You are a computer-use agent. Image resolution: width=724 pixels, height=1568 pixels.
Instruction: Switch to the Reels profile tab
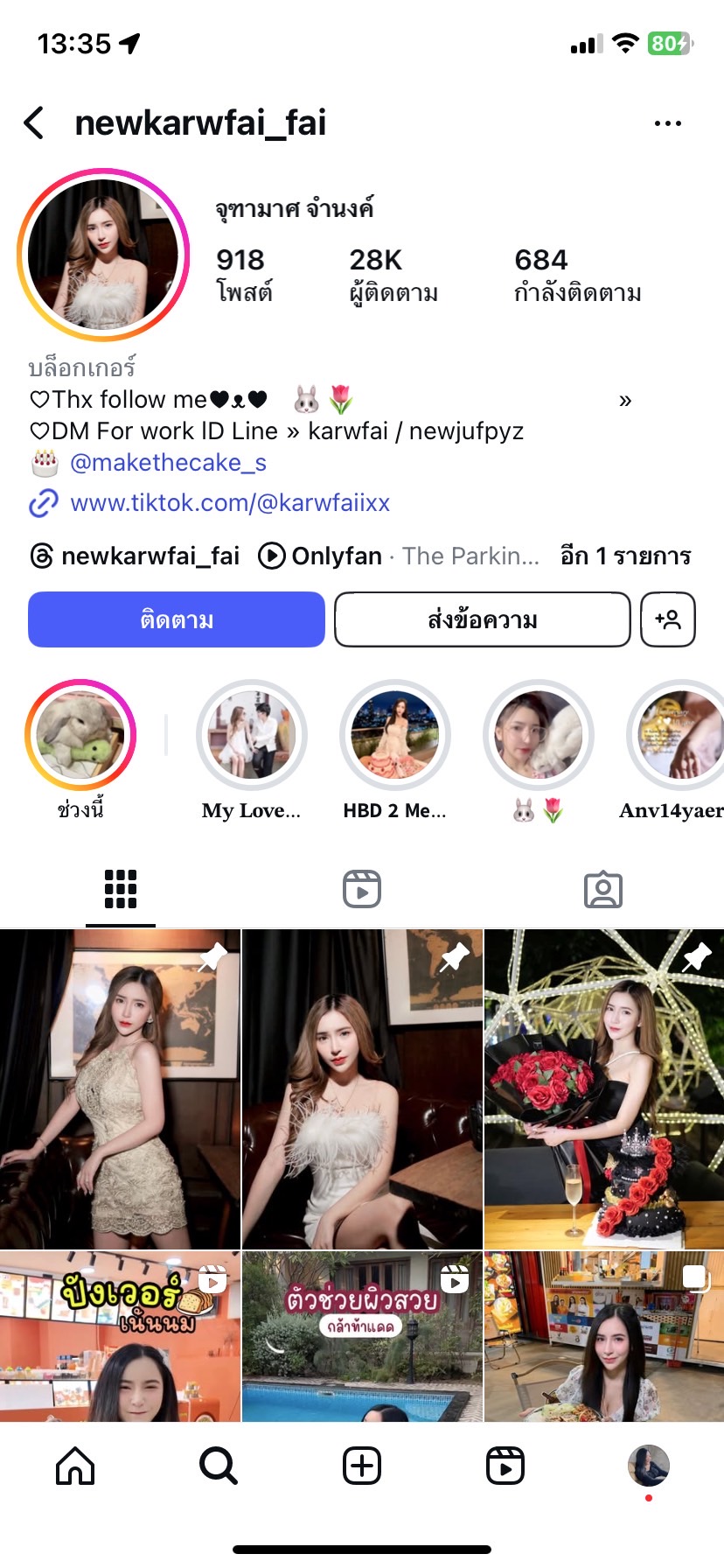[x=362, y=889]
